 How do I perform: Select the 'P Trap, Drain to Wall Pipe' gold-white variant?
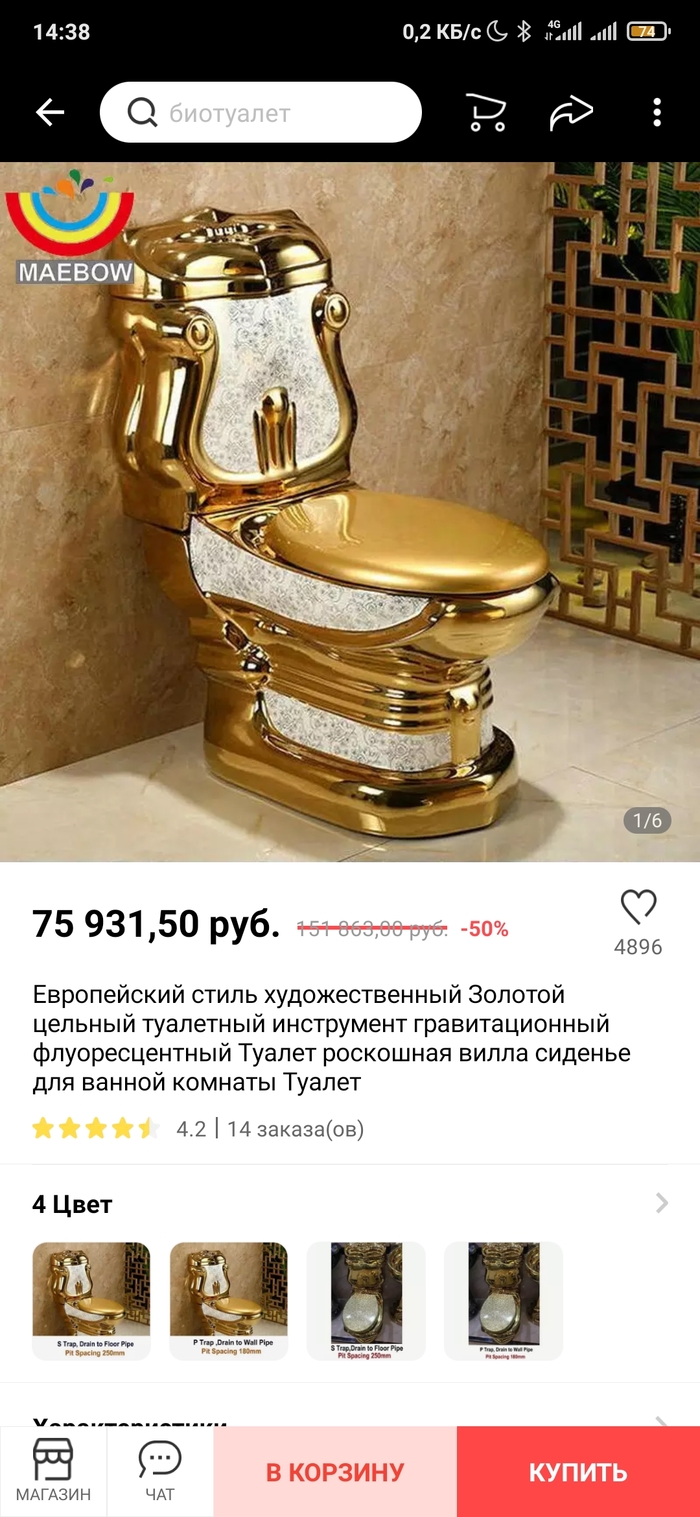[x=228, y=1300]
